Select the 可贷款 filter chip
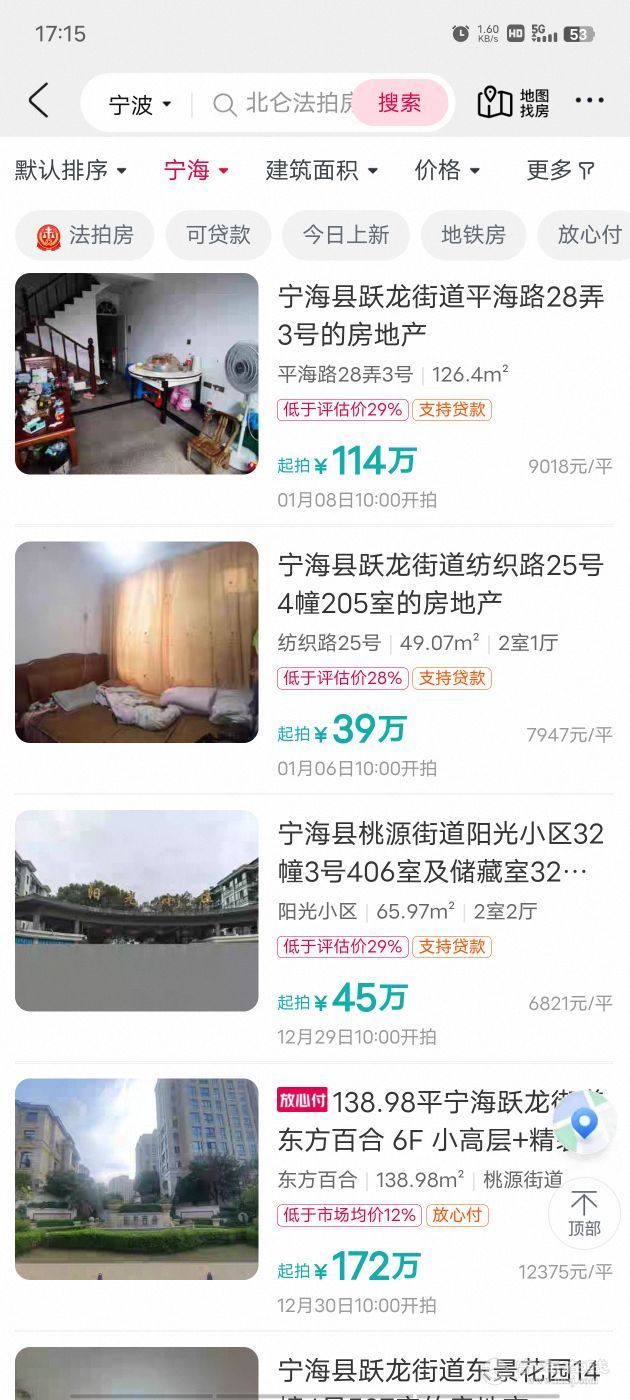This screenshot has width=630, height=1400. (218, 236)
